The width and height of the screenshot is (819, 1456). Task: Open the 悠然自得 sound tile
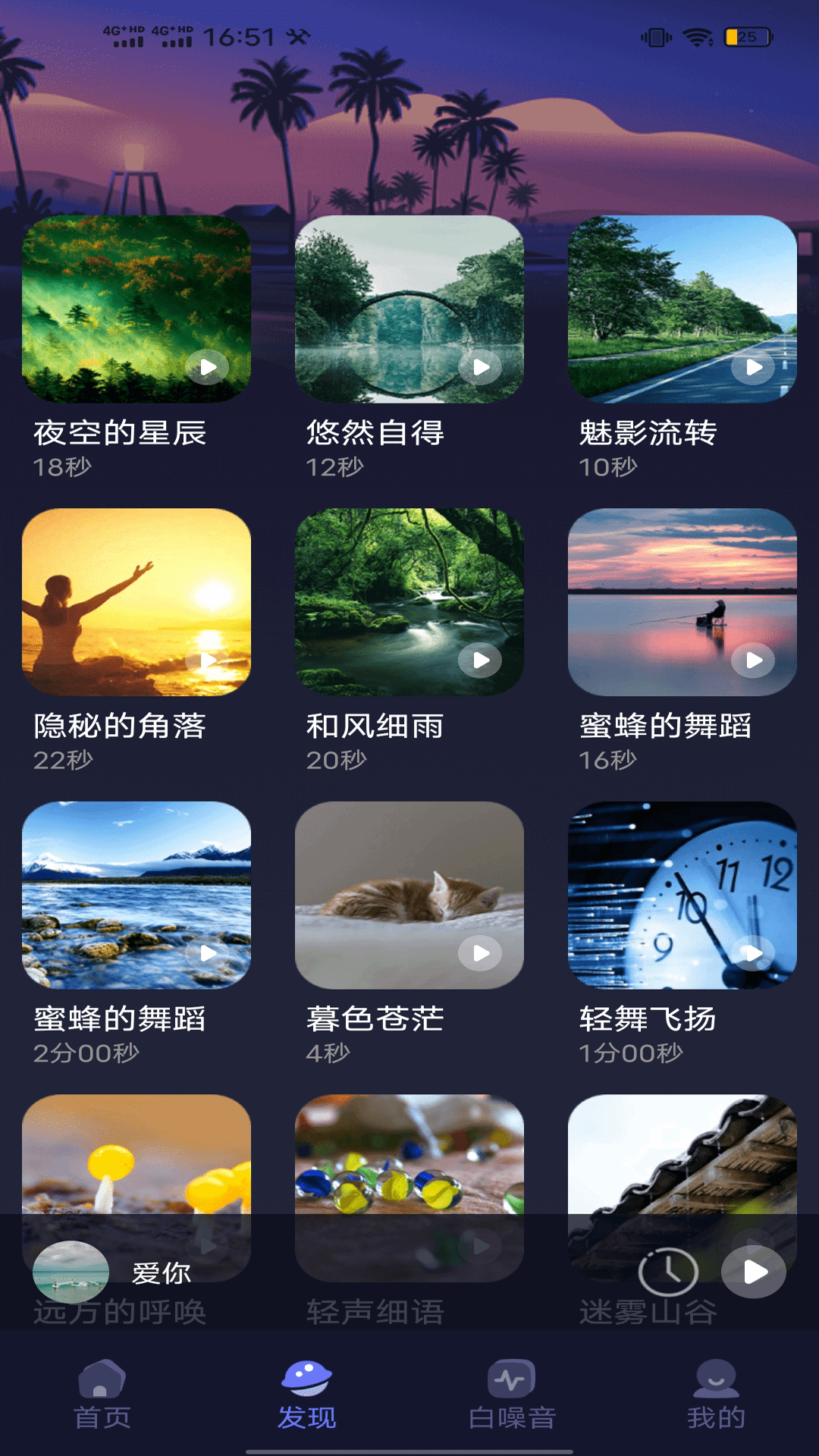[409, 309]
